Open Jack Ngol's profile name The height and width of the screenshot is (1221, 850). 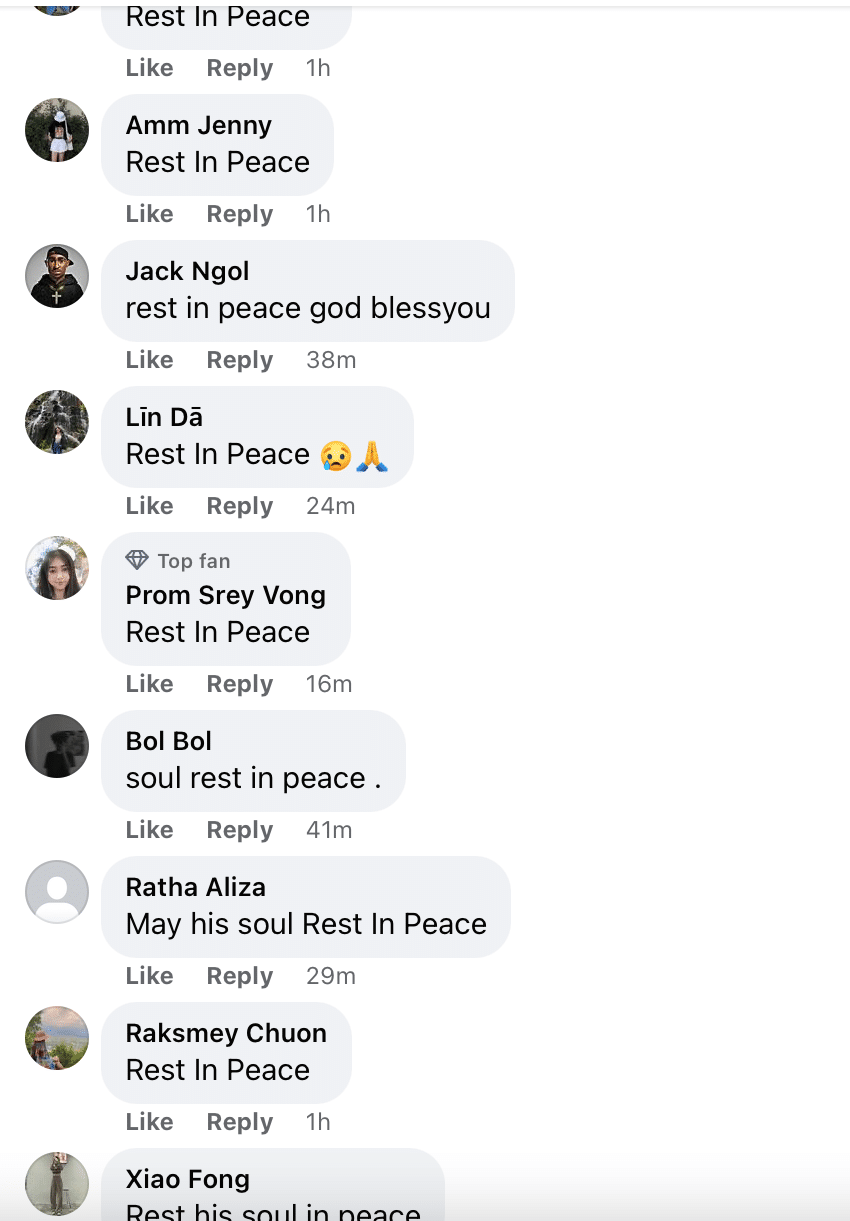(x=187, y=271)
